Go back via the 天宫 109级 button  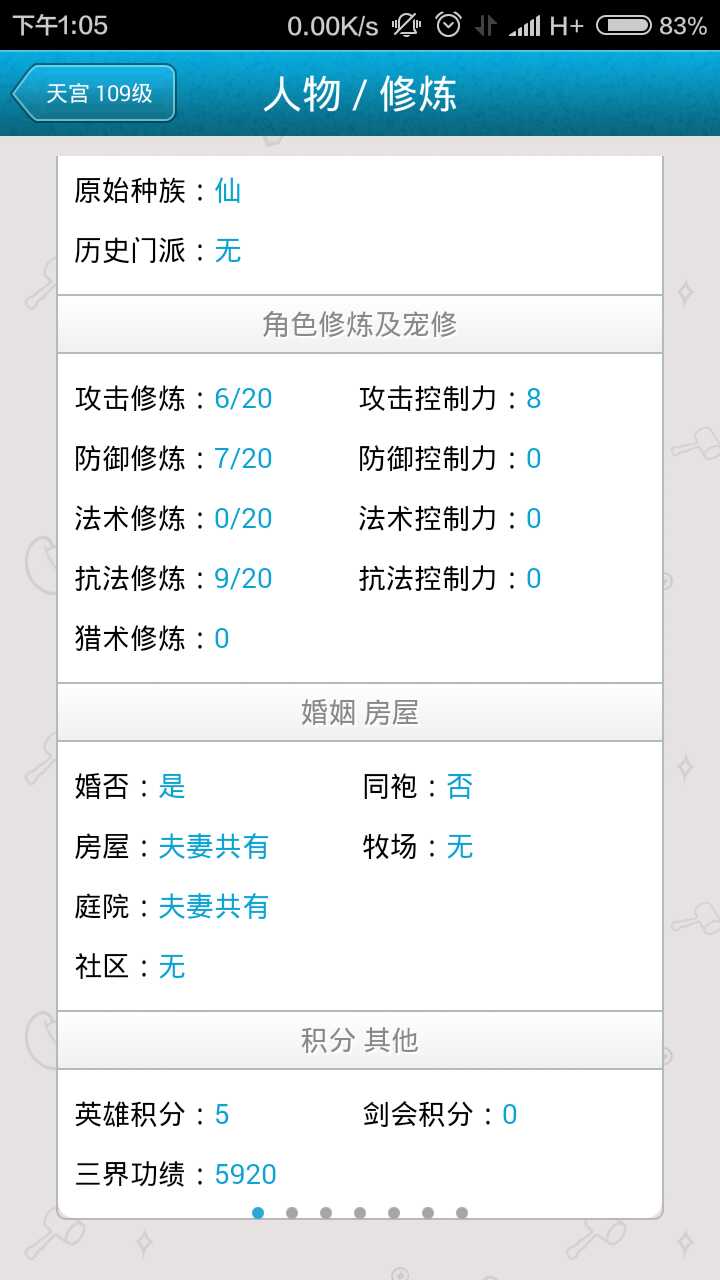click(x=95, y=93)
